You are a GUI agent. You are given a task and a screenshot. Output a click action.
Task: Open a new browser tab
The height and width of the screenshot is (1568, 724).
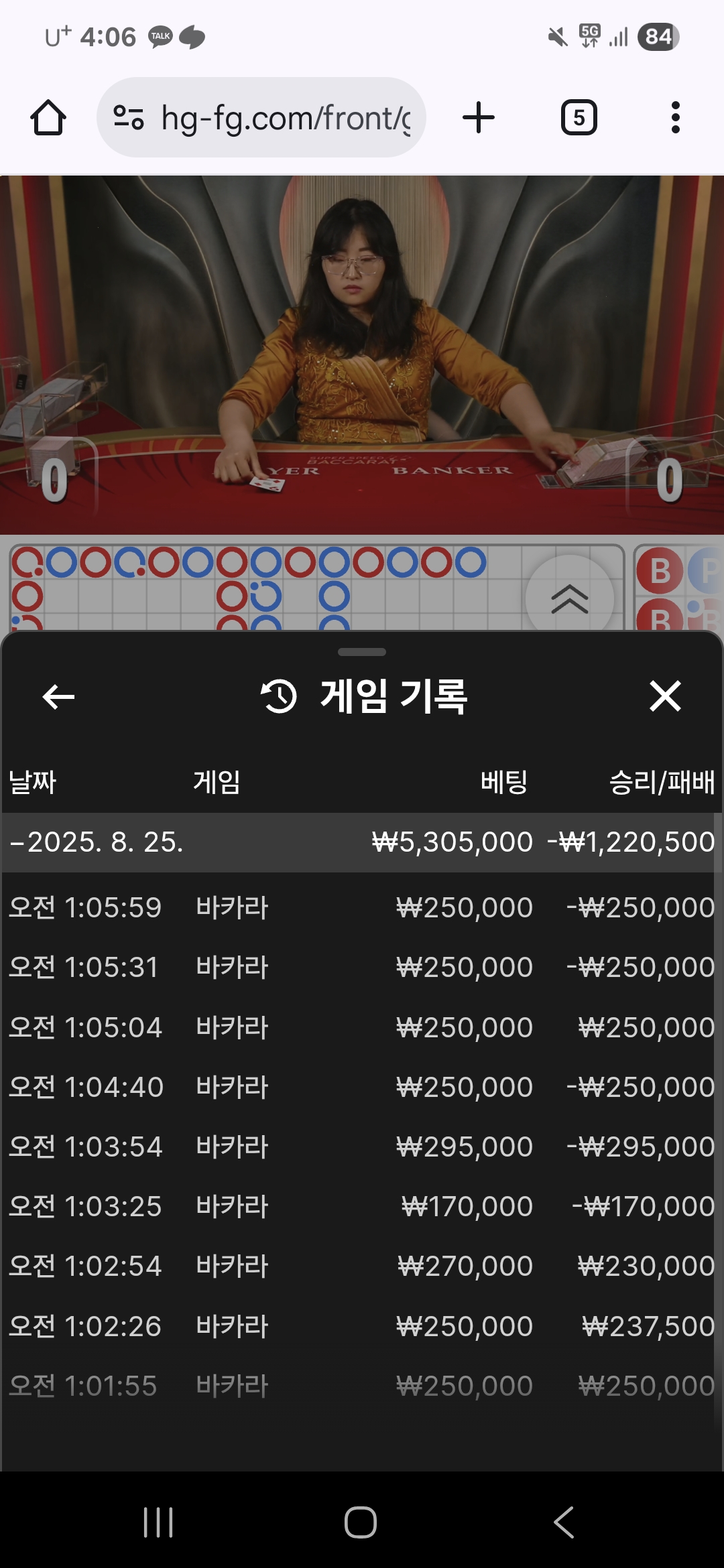click(479, 118)
